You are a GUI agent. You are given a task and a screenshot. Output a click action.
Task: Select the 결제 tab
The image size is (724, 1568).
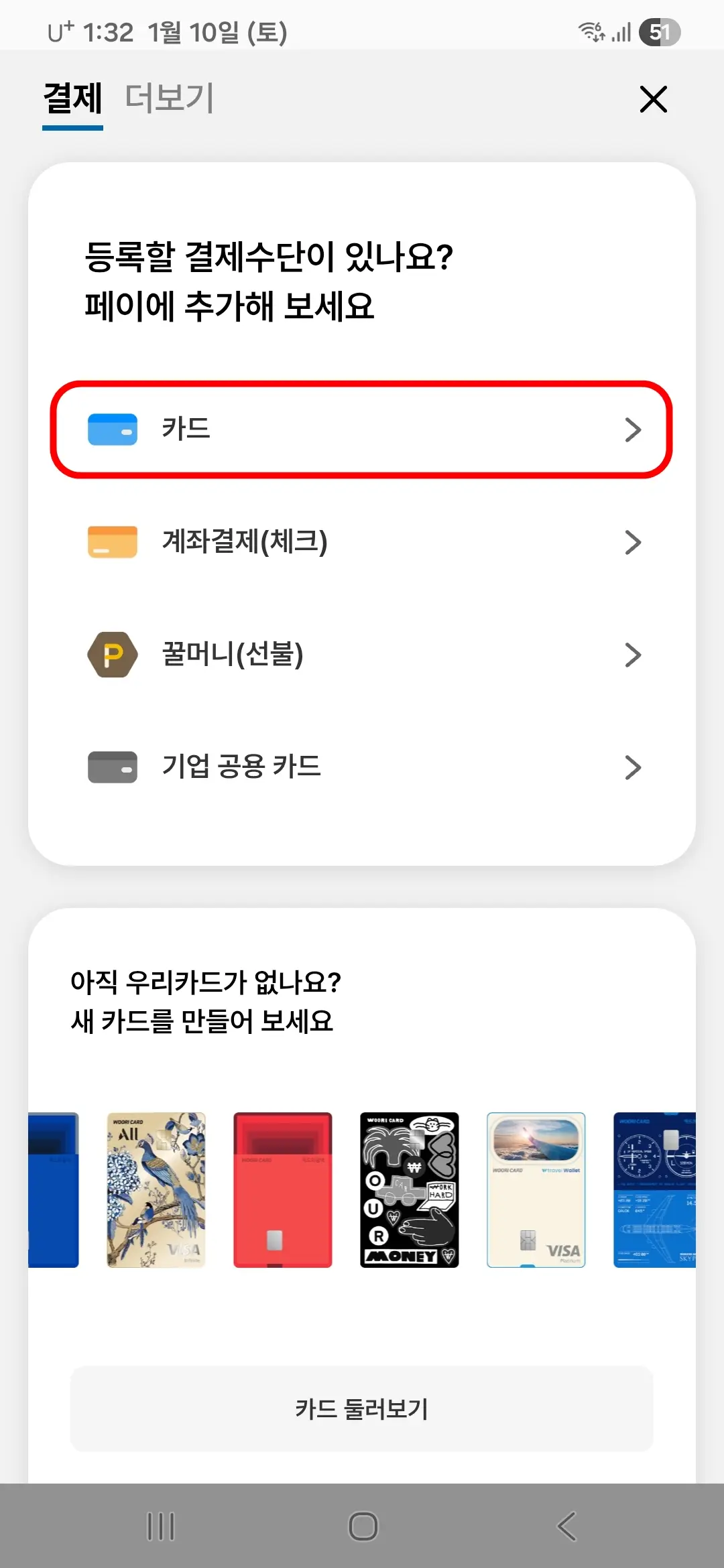coord(72,99)
